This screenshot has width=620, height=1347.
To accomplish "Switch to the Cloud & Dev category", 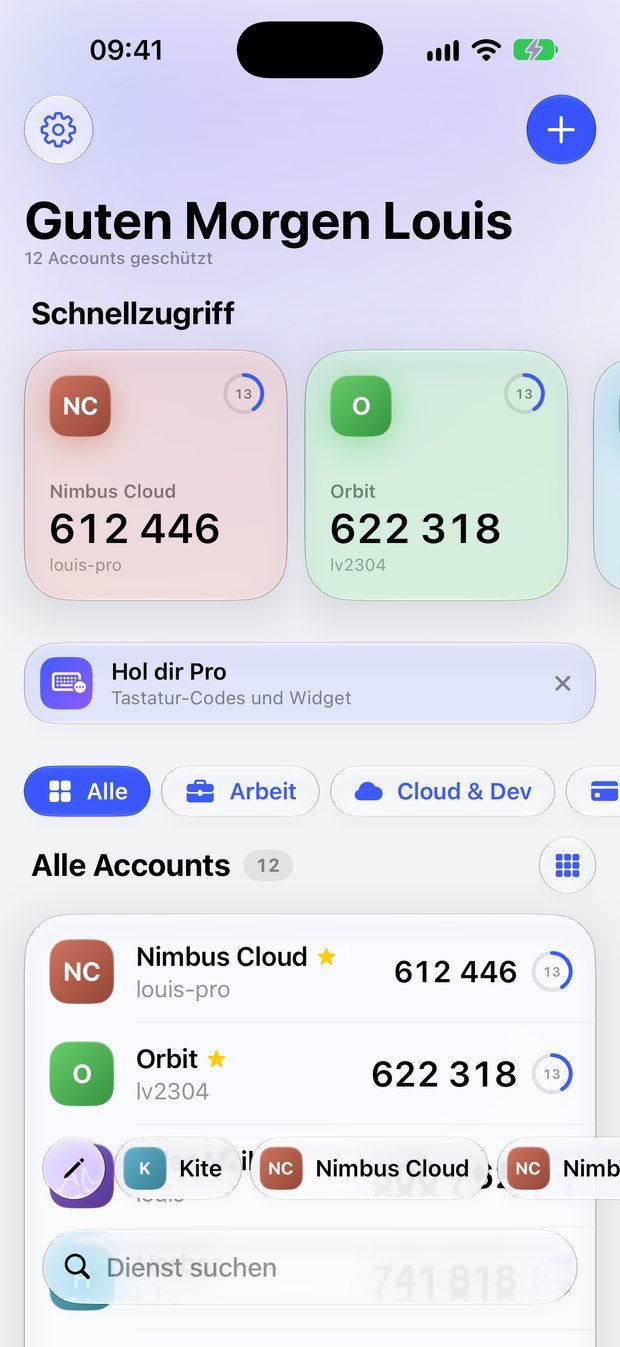I will (443, 791).
